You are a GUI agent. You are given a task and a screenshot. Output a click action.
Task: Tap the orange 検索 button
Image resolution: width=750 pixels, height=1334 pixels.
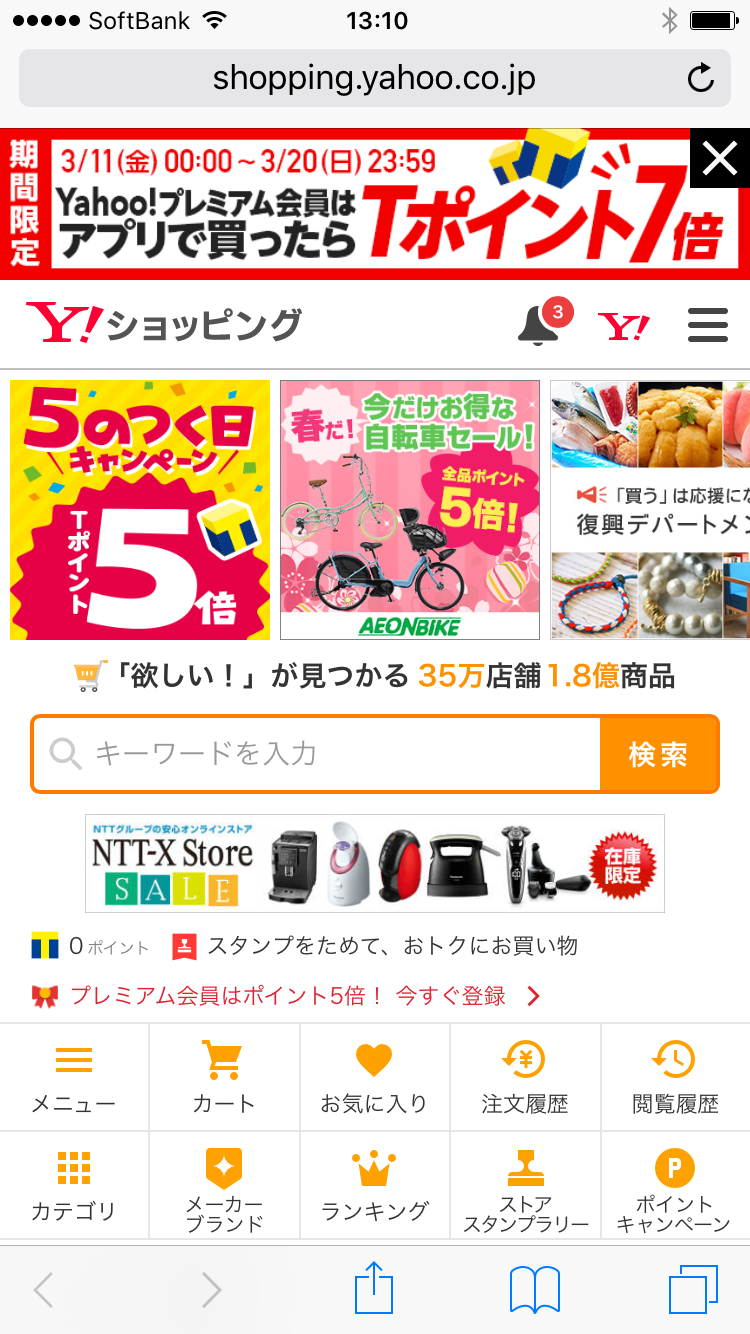pos(658,754)
